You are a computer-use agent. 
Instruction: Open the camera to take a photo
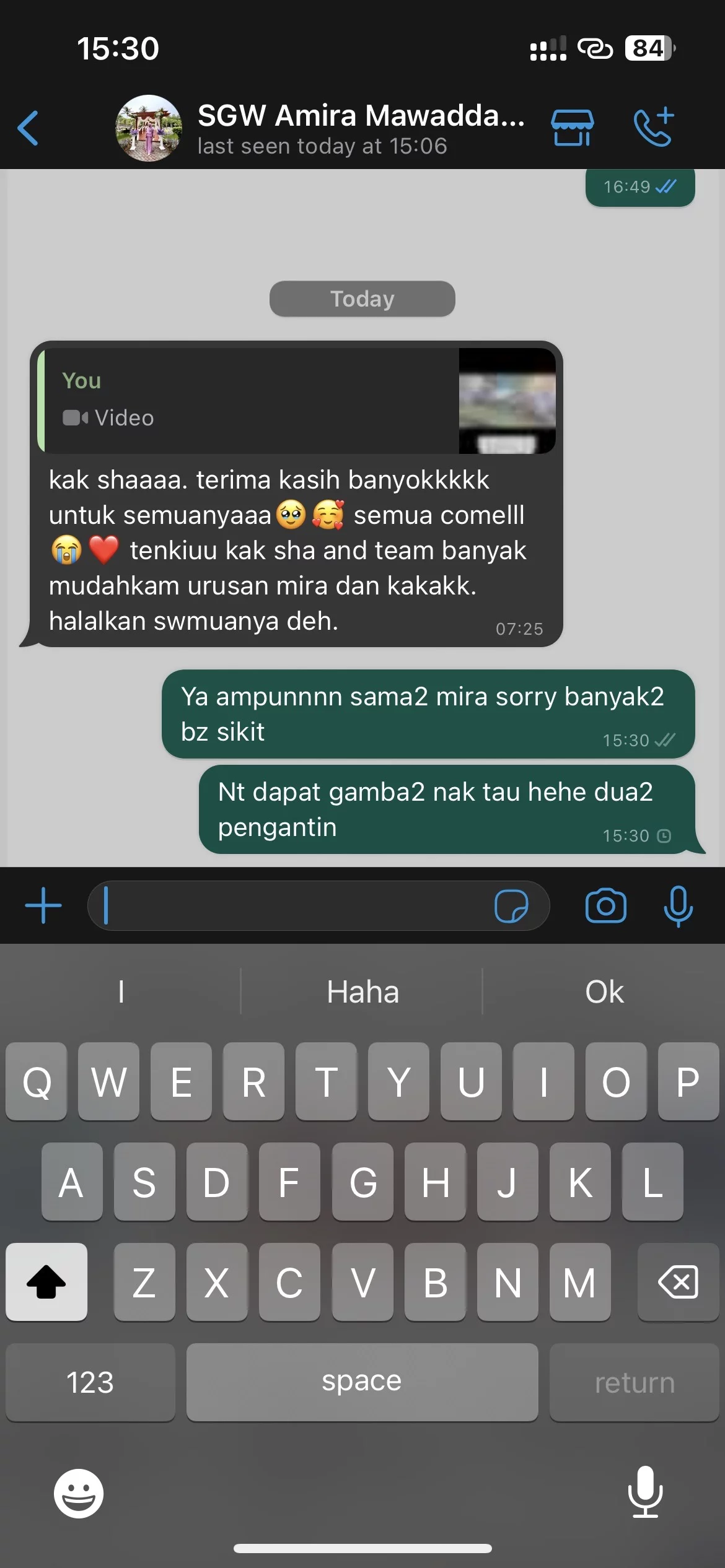(605, 906)
